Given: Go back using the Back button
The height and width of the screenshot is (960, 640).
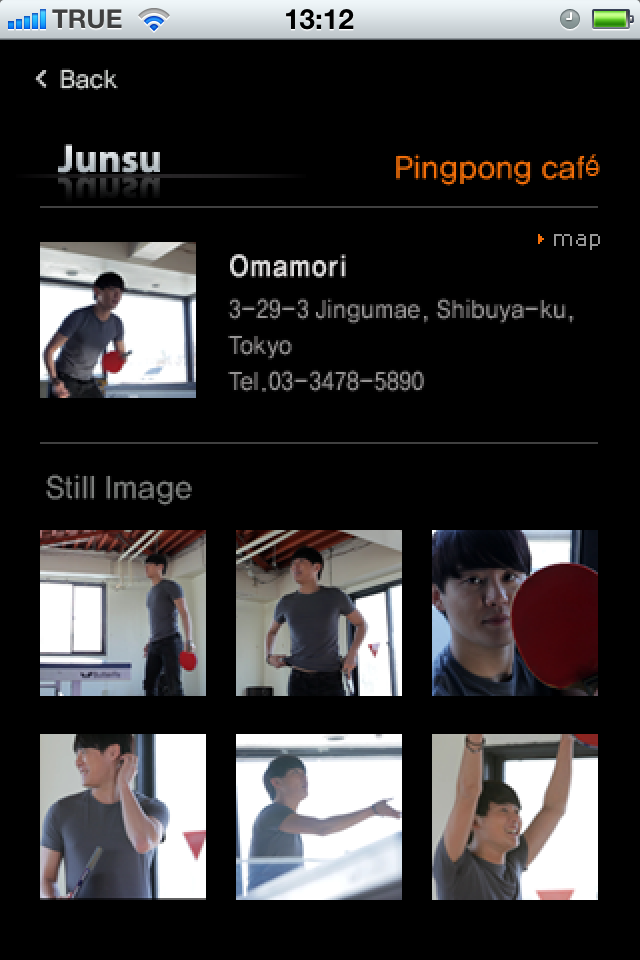Looking at the screenshot, I should point(76,80).
